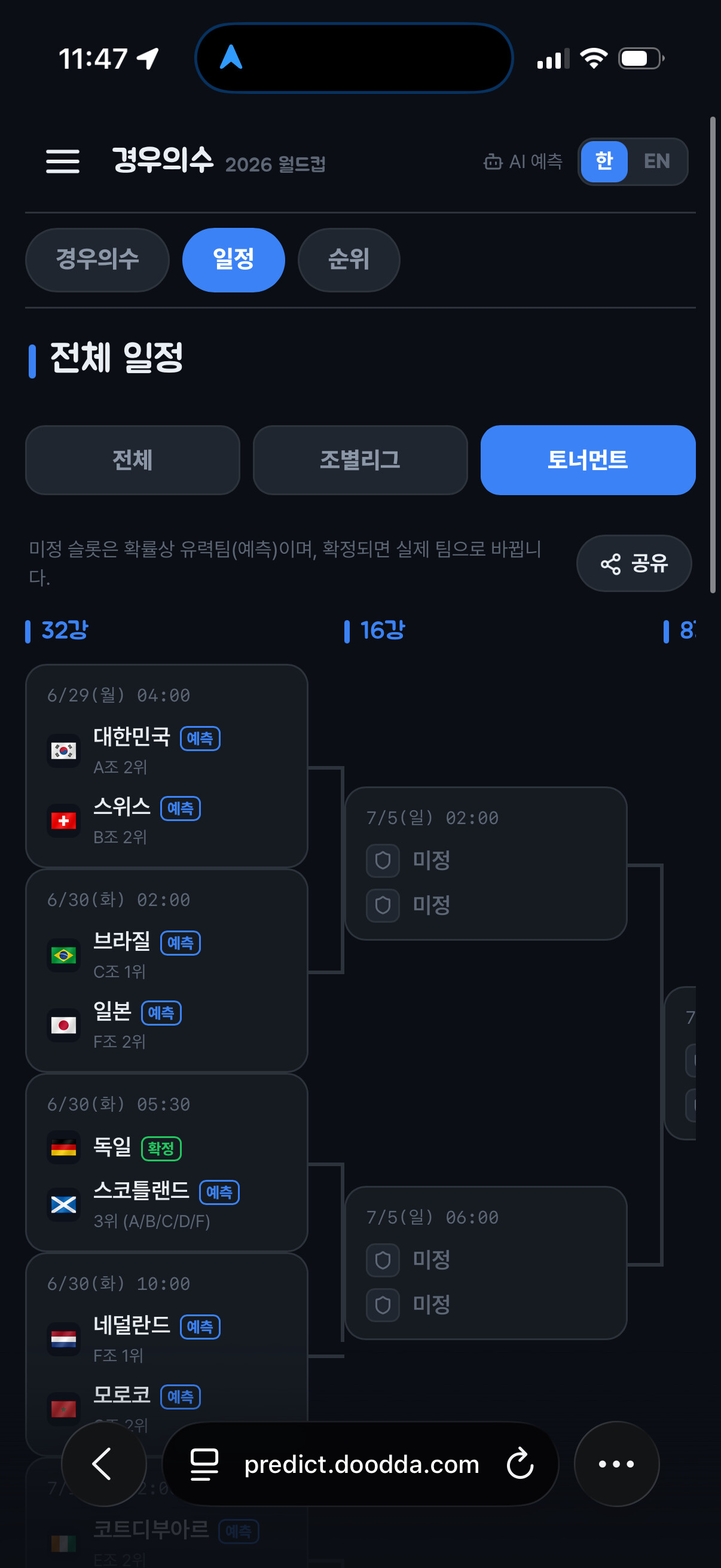Show 전체 schedule filter
The image size is (721, 1568).
133,460
